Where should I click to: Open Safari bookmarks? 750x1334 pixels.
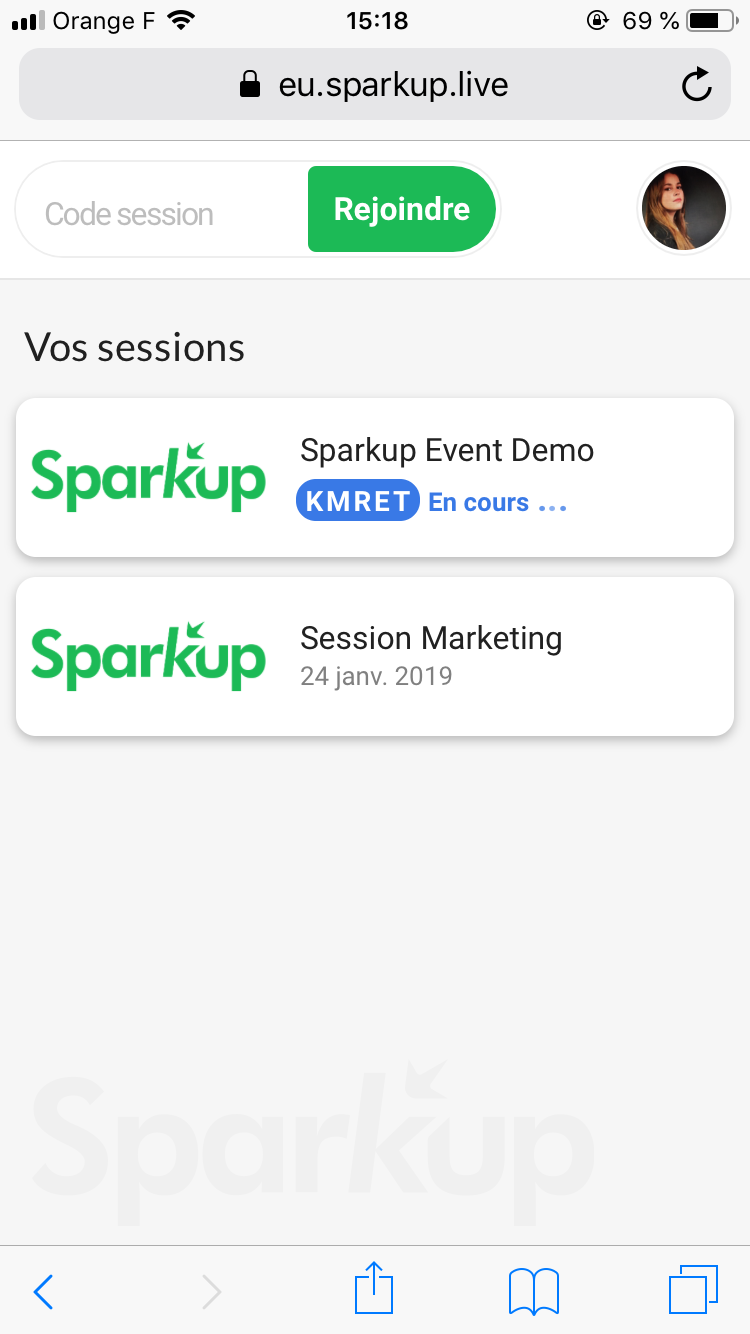533,1291
